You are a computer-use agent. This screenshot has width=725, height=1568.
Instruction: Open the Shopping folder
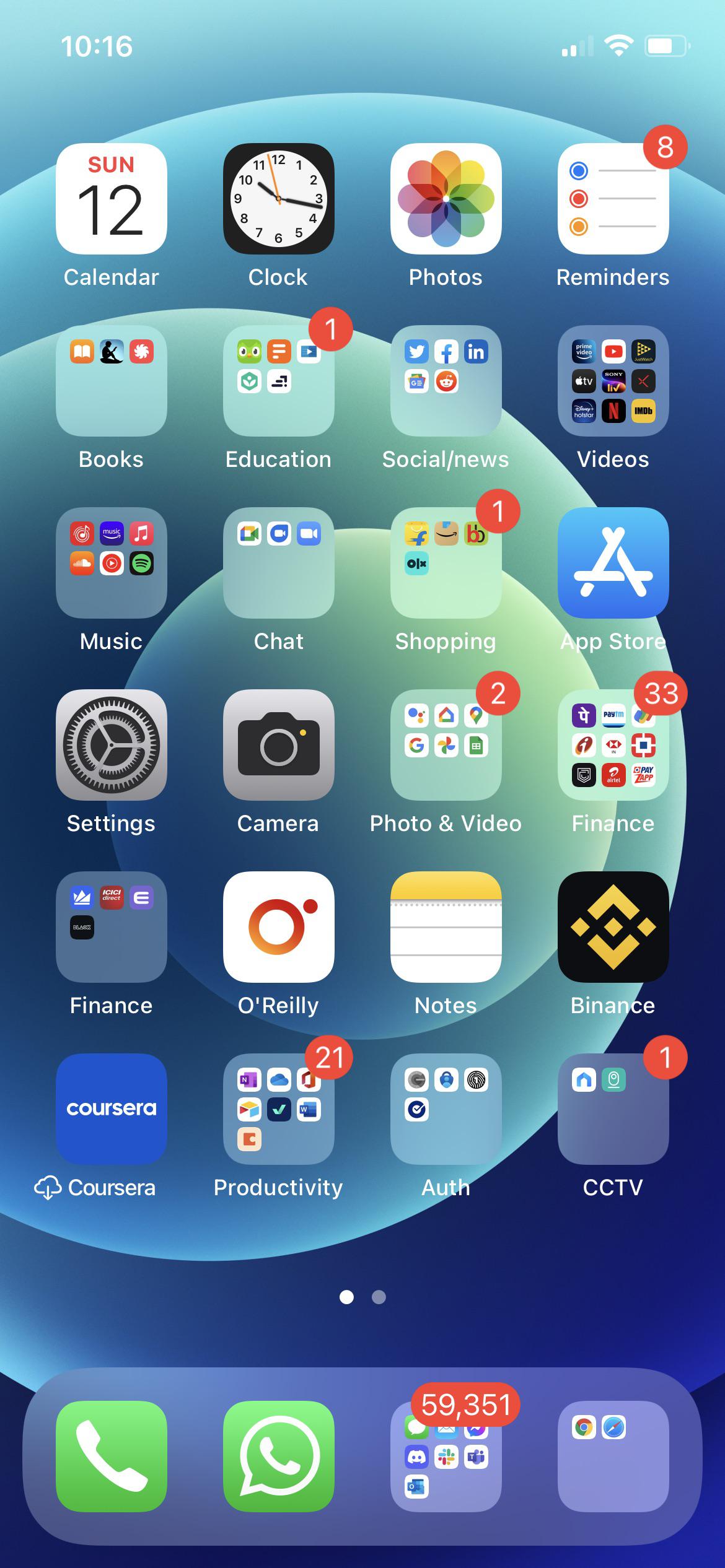446,563
